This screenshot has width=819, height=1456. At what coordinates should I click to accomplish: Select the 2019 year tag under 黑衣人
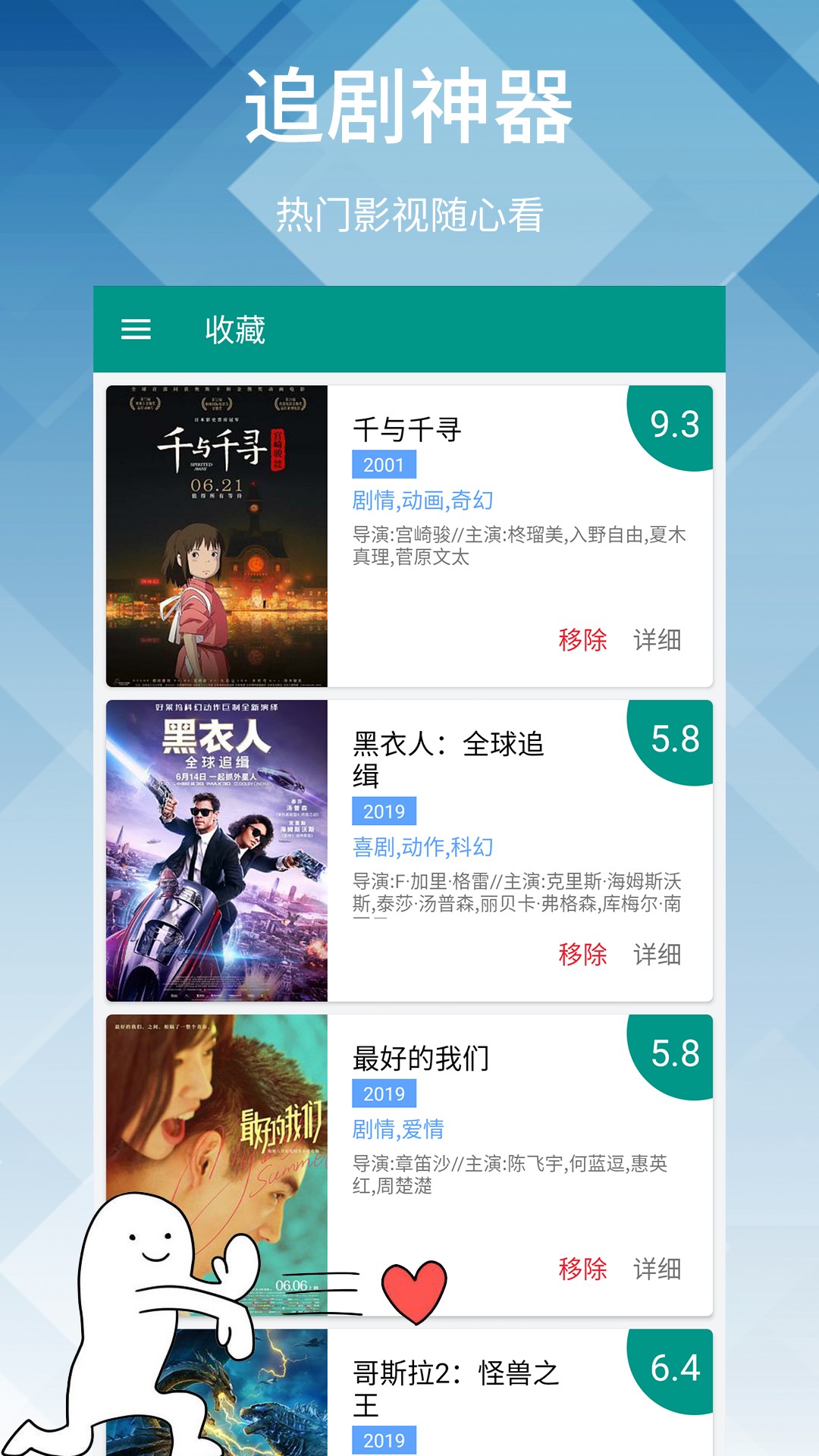[383, 811]
